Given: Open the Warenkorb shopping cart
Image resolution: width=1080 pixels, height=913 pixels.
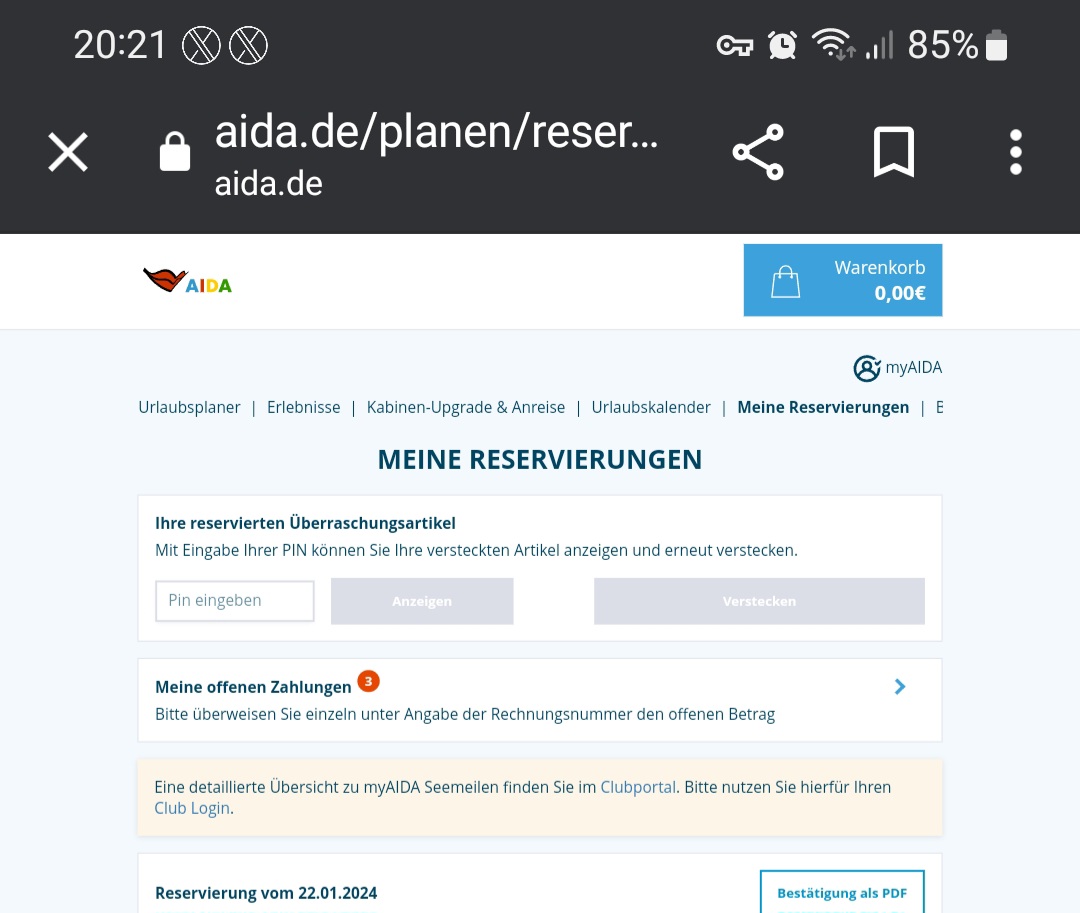Looking at the screenshot, I should 842,280.
